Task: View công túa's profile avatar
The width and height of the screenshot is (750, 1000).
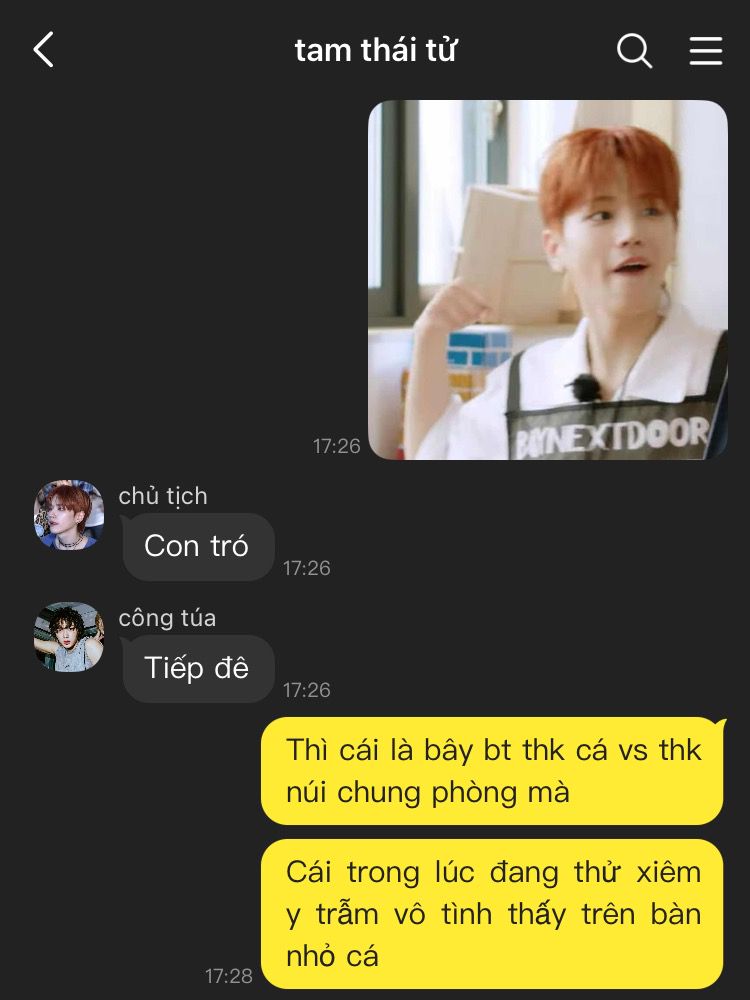Action: coord(69,637)
